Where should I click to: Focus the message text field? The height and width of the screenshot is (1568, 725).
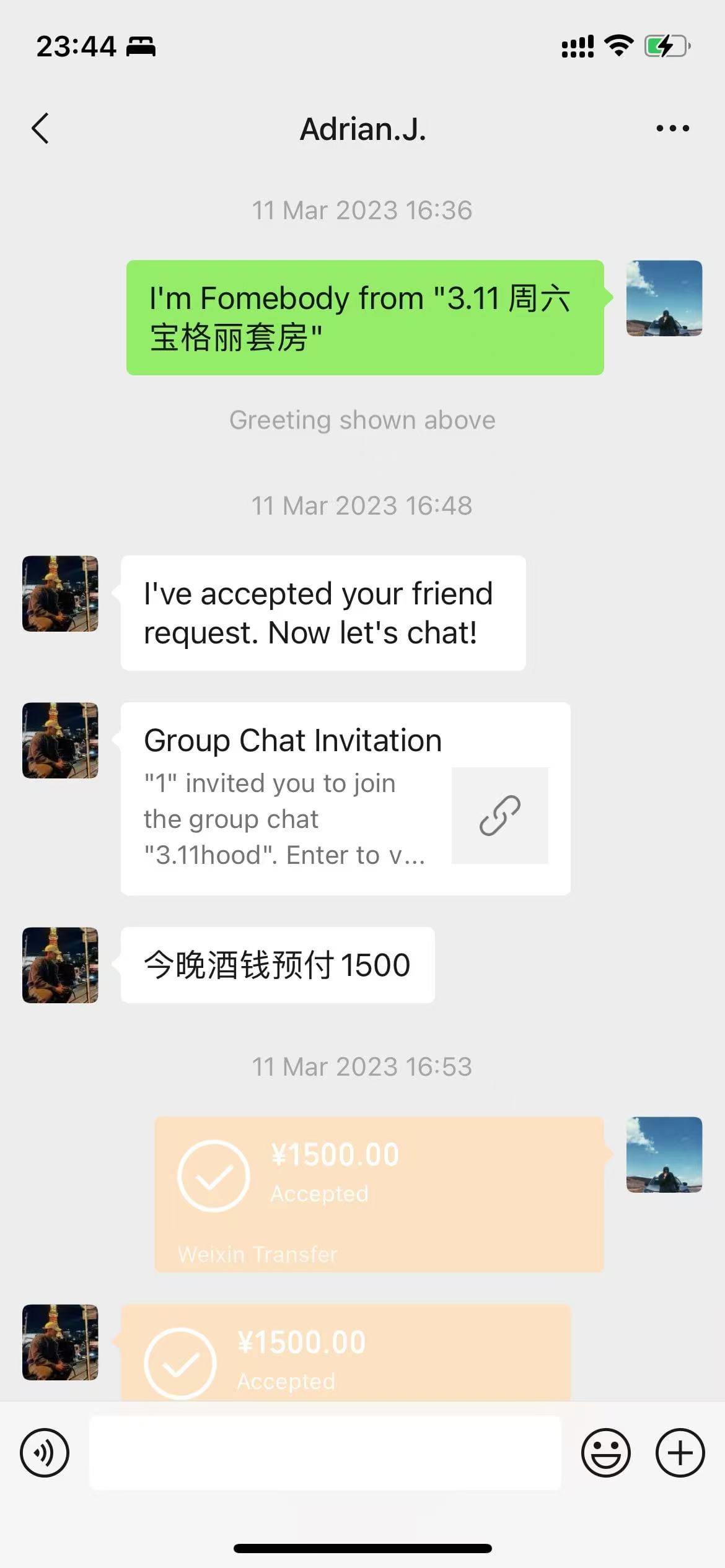(325, 1453)
